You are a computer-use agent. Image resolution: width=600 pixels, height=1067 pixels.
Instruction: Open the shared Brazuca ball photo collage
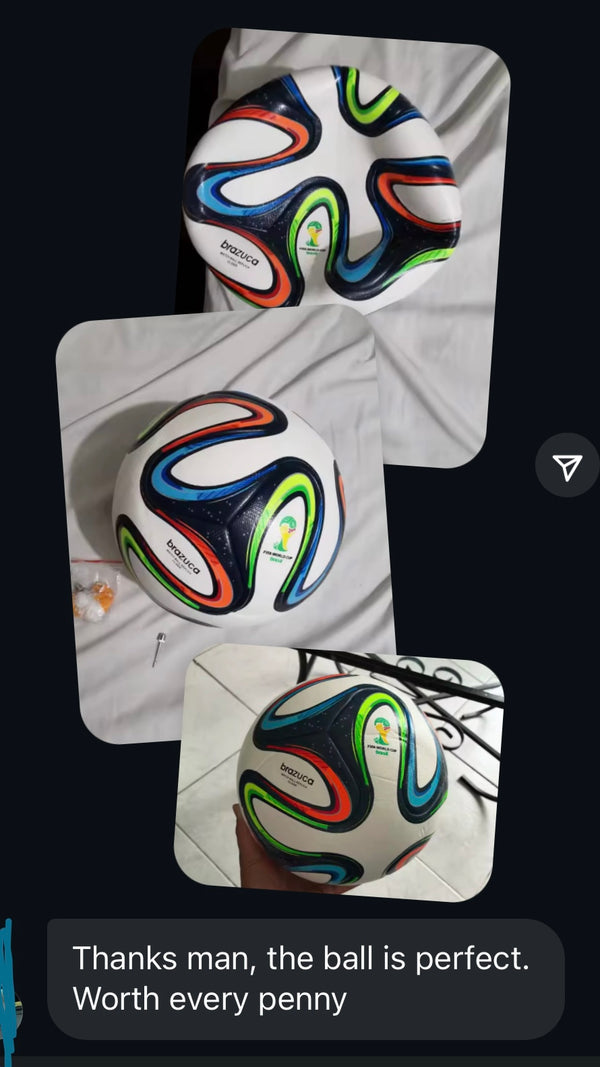click(x=283, y=470)
